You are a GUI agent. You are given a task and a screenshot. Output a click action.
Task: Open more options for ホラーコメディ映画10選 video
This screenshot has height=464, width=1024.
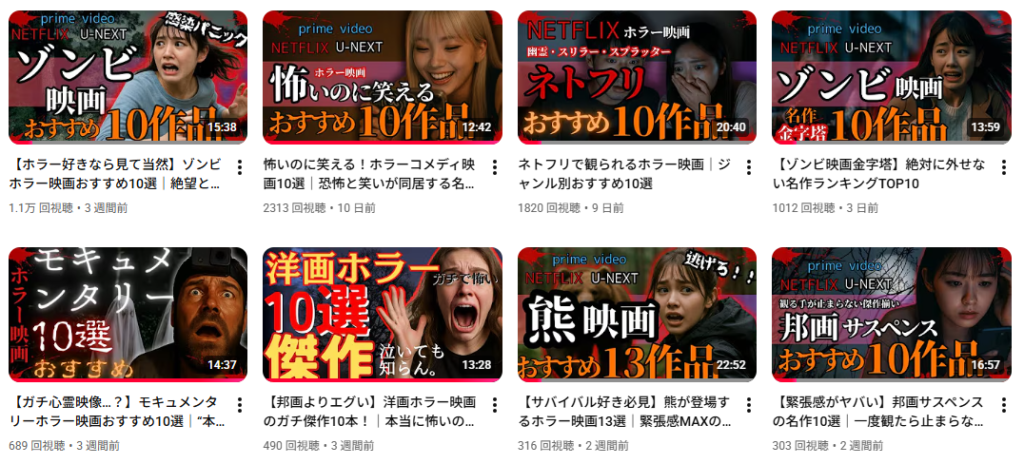[x=495, y=167]
